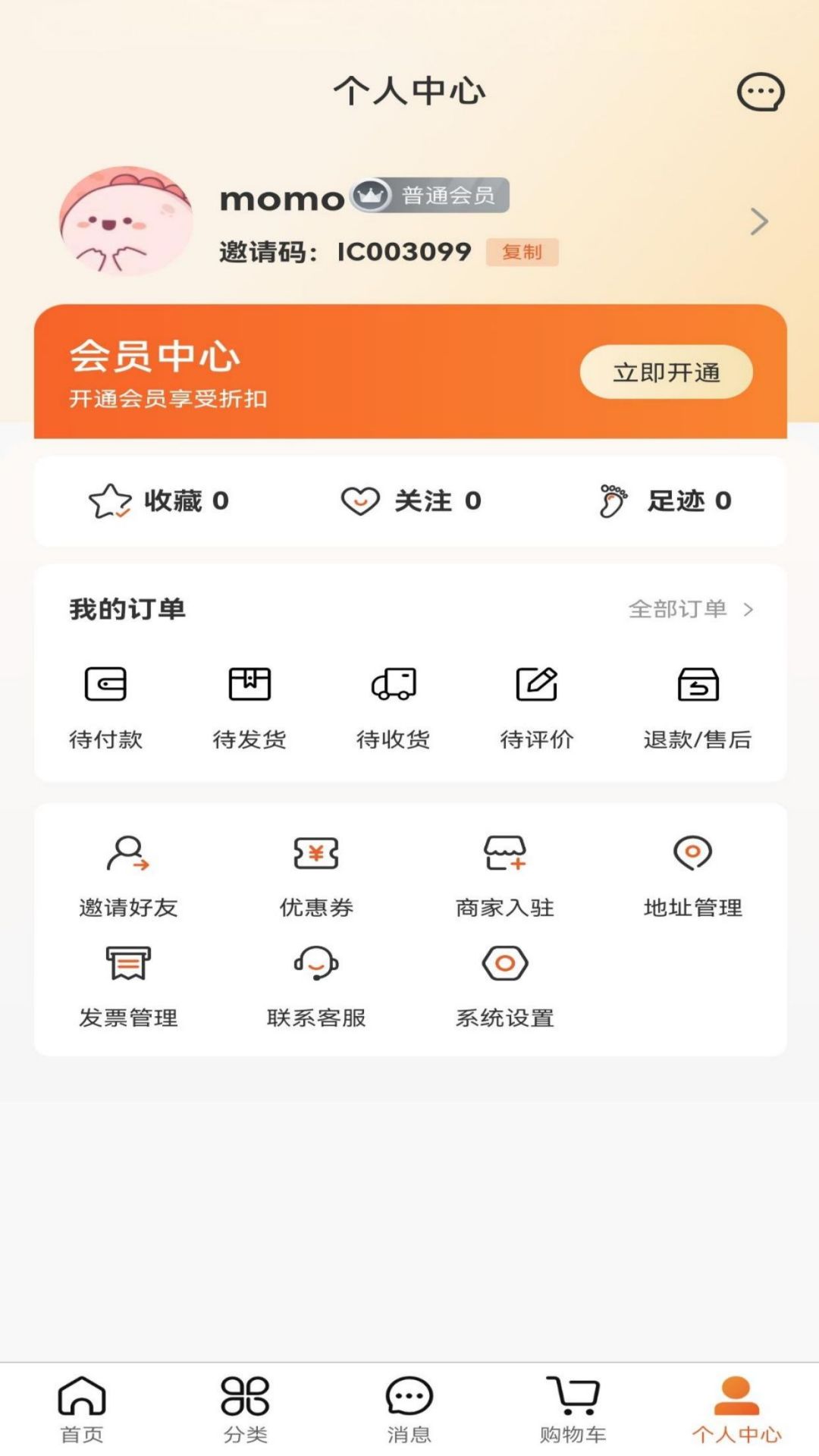Screen dimensions: 819x1456
Task: View 足迹 browsing history
Action: (x=664, y=501)
